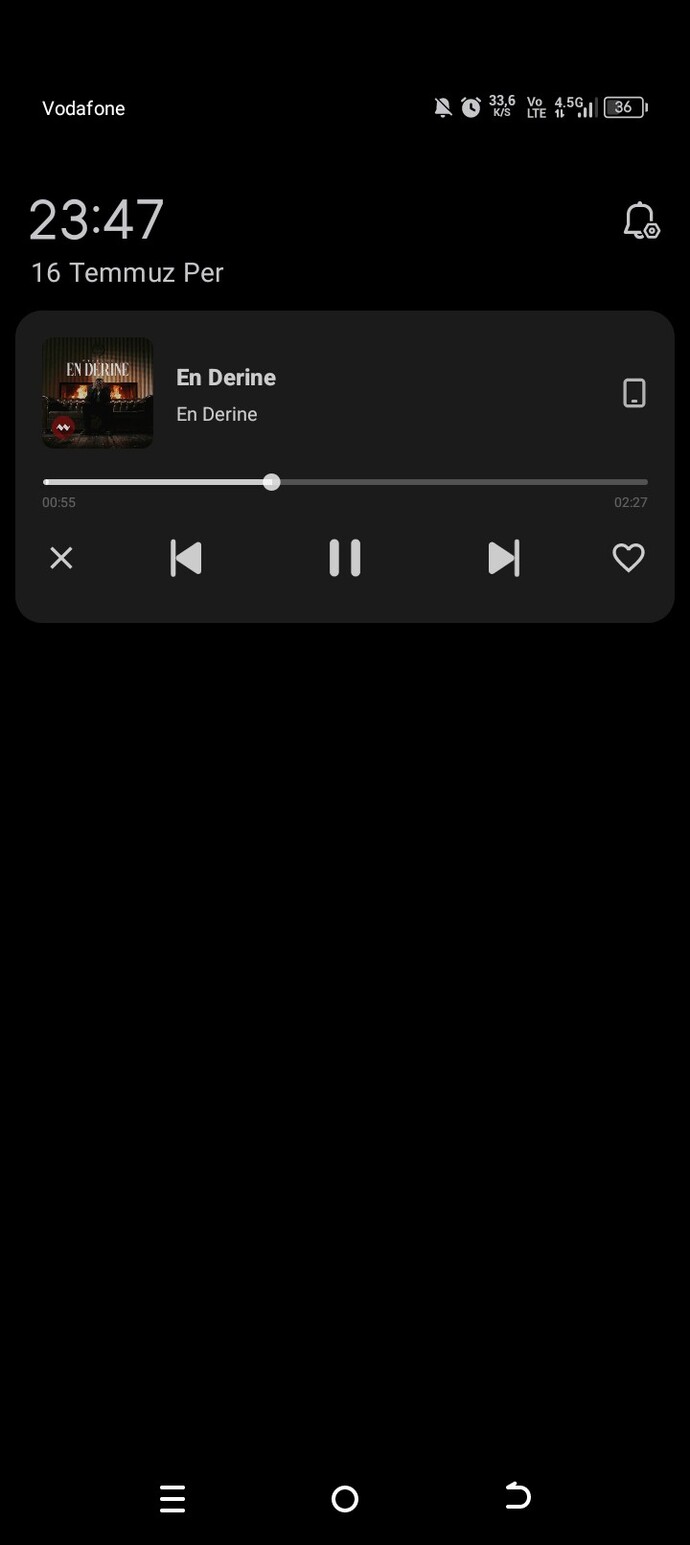690x1545 pixels.
Task: Skip to the next track
Action: [x=504, y=558]
